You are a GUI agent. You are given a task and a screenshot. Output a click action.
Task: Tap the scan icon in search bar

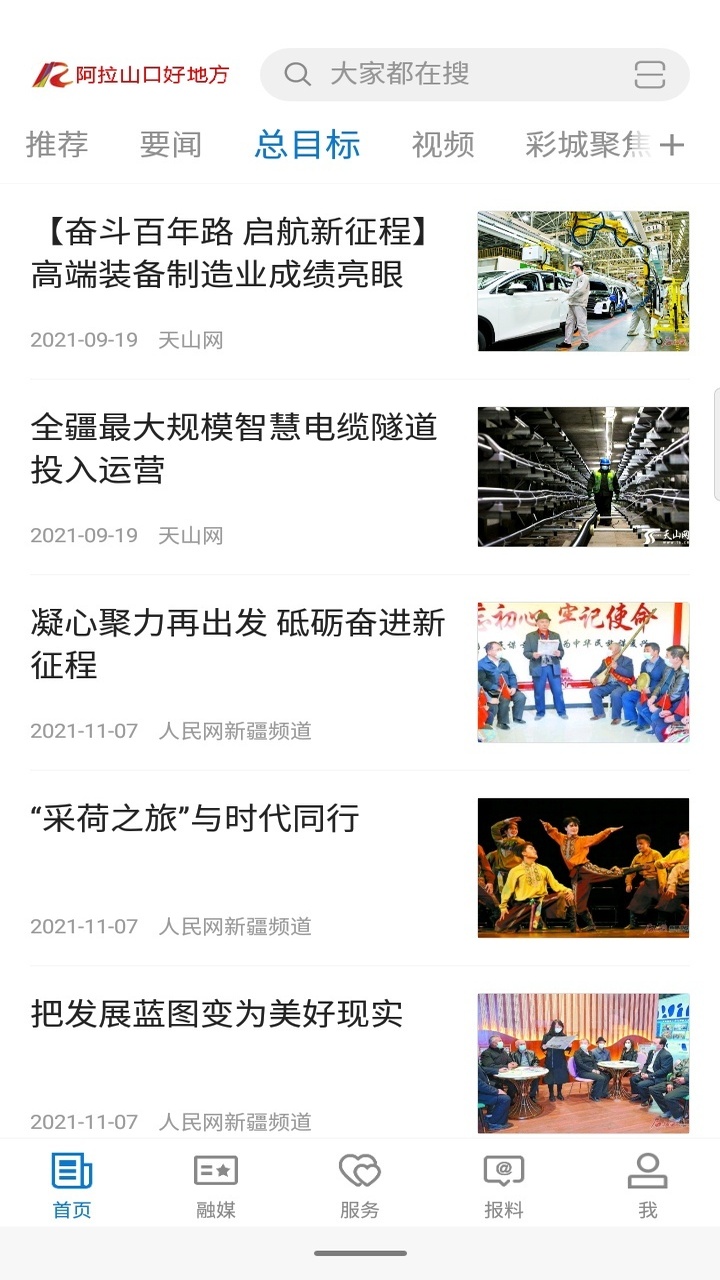(650, 75)
